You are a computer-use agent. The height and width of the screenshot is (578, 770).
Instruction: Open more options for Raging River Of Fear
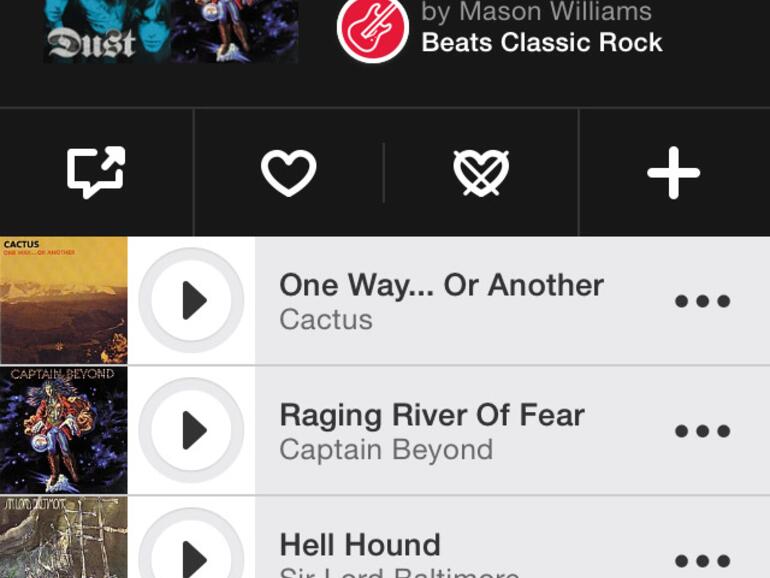pos(702,431)
